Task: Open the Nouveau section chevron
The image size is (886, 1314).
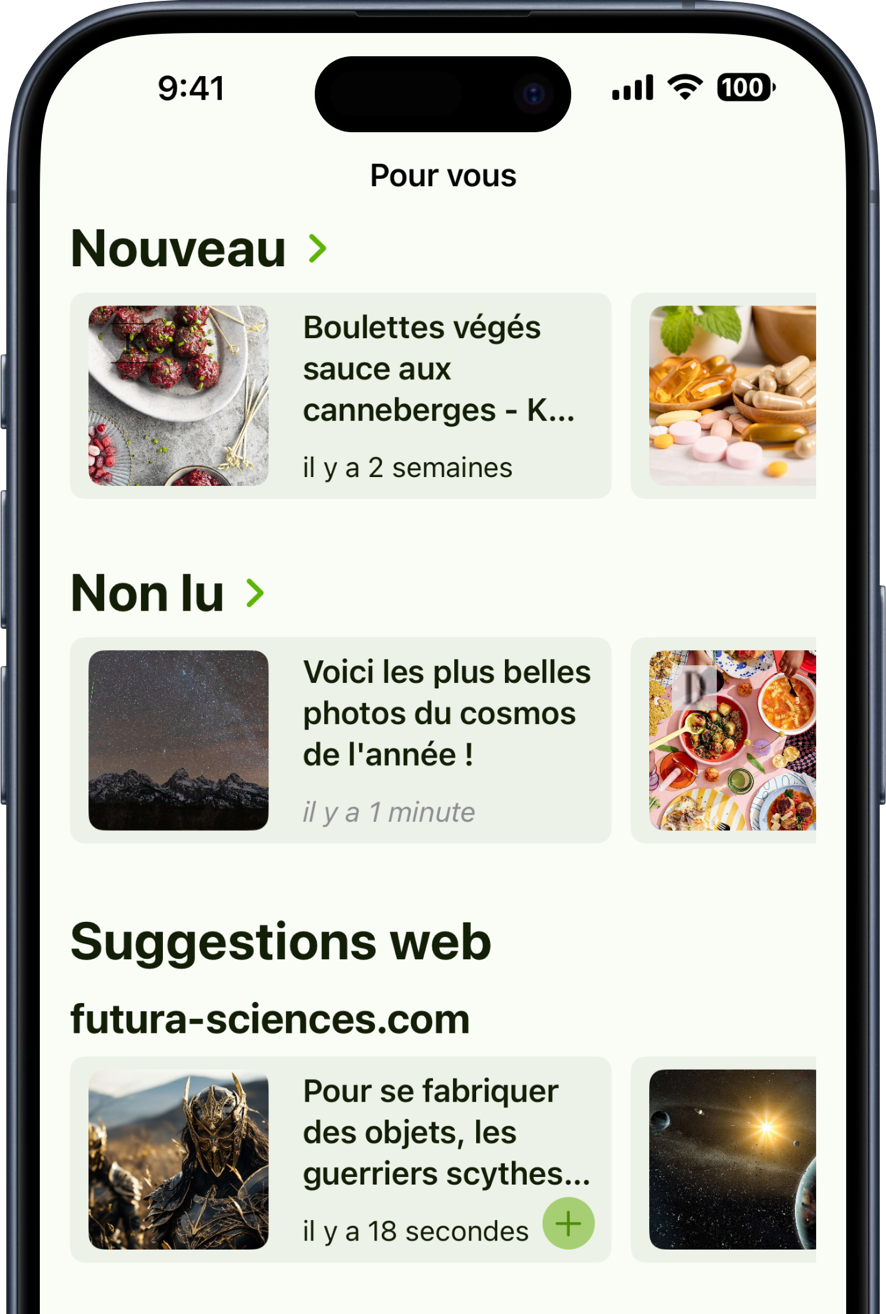Action: 317,248
